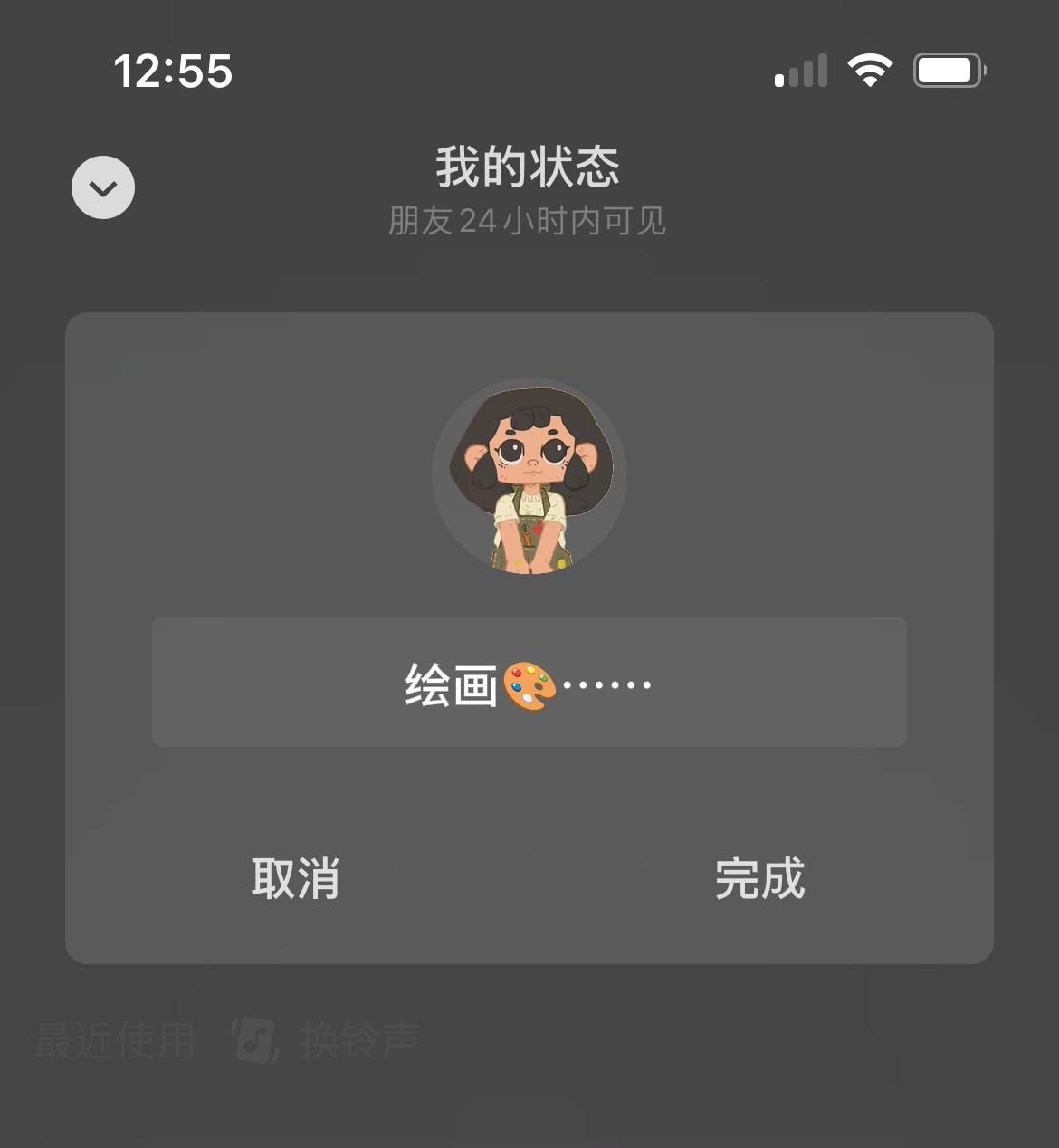Click the 朋友24小时内可见 subtitle
This screenshot has width=1059, height=1148.
pyautogui.click(x=526, y=220)
